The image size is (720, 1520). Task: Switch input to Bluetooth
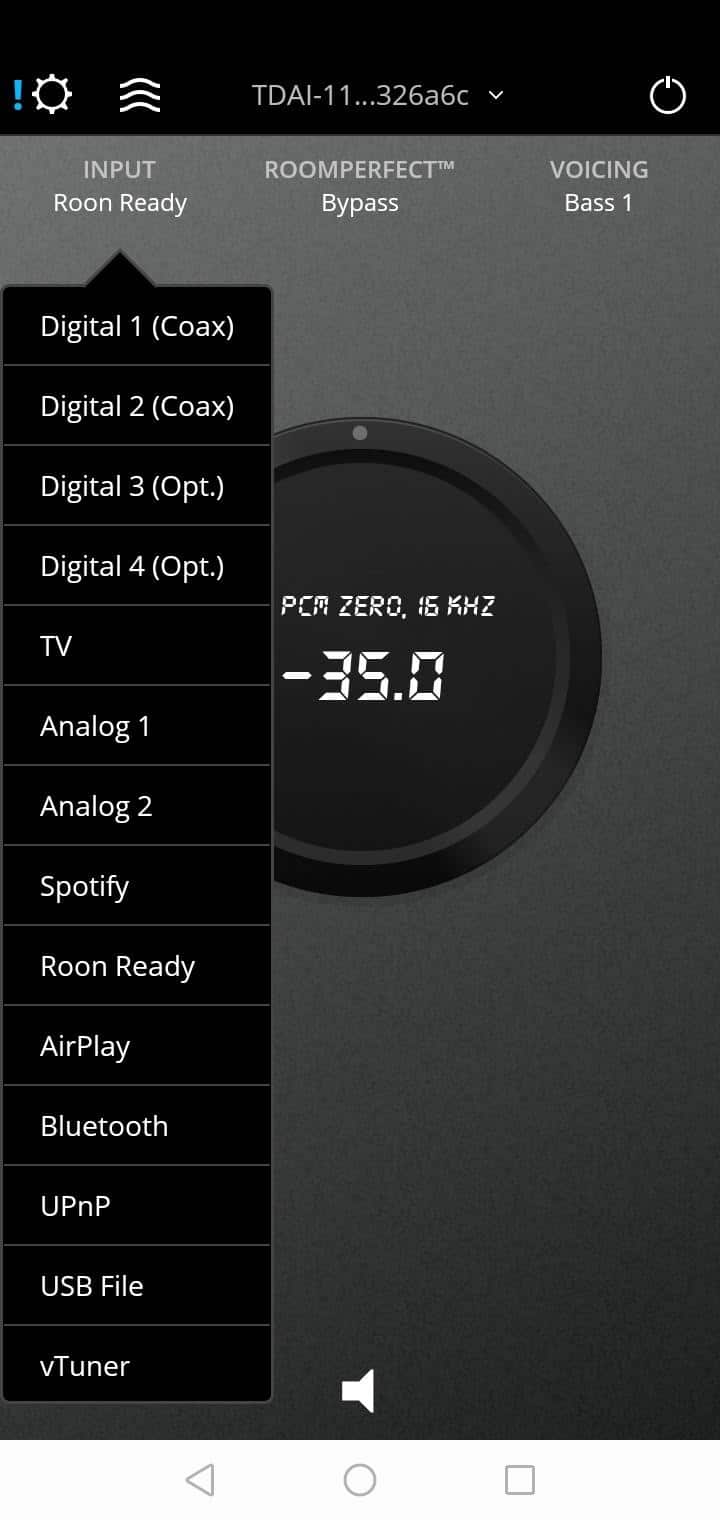coord(137,1126)
